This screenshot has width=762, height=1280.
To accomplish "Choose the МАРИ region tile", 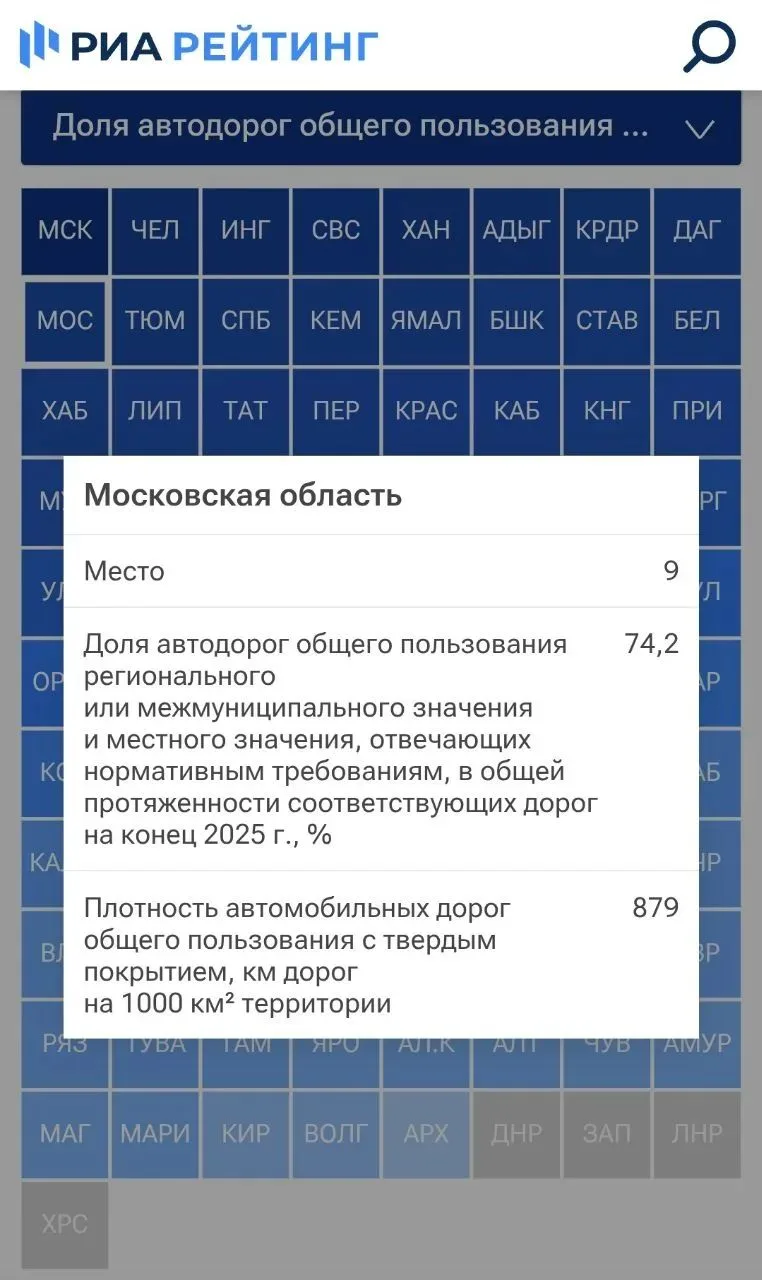I will tap(155, 1134).
